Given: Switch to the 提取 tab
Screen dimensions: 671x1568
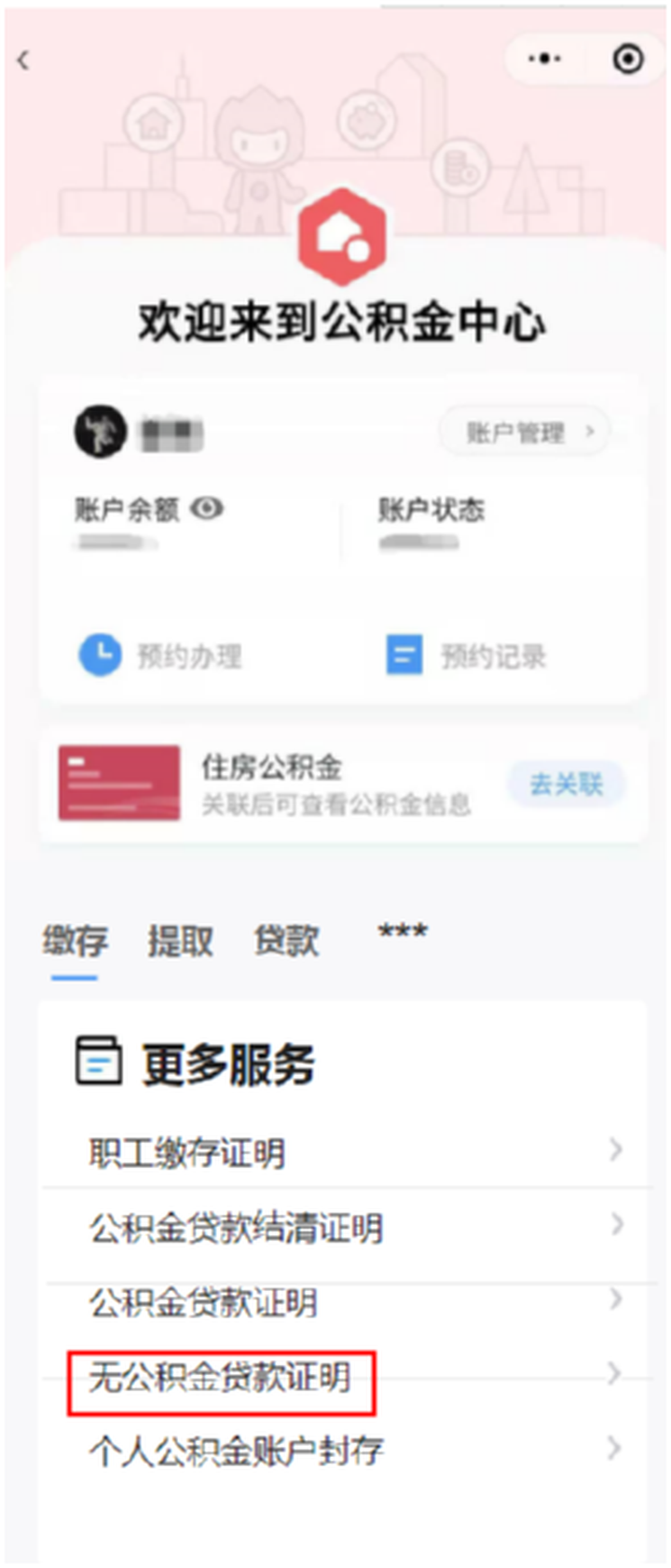Looking at the screenshot, I should point(181,941).
